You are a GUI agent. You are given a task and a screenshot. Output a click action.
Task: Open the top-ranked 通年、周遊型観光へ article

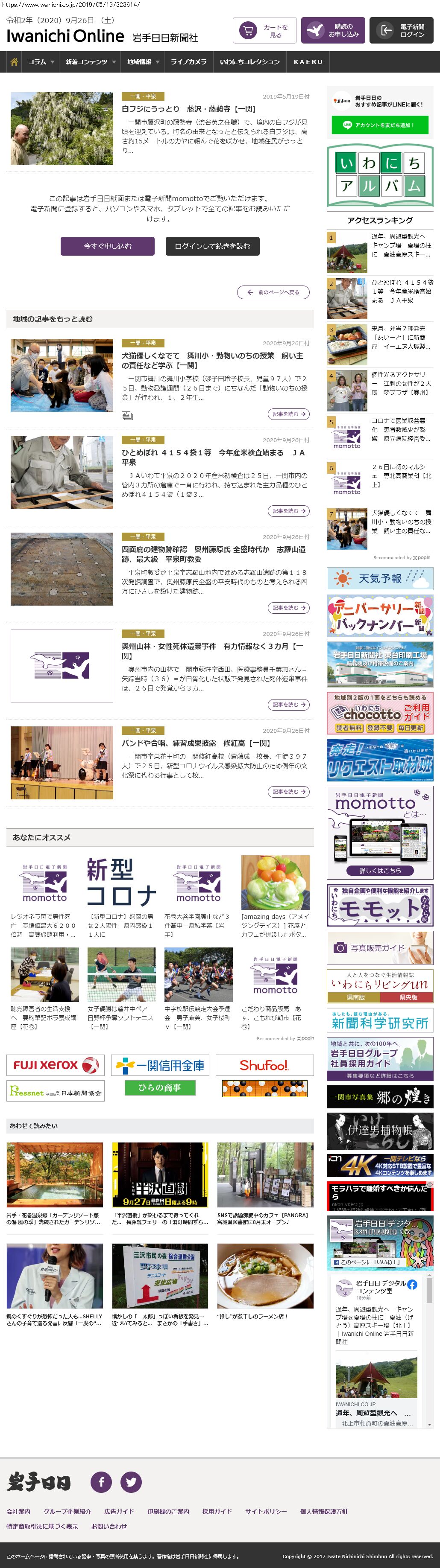[400, 245]
